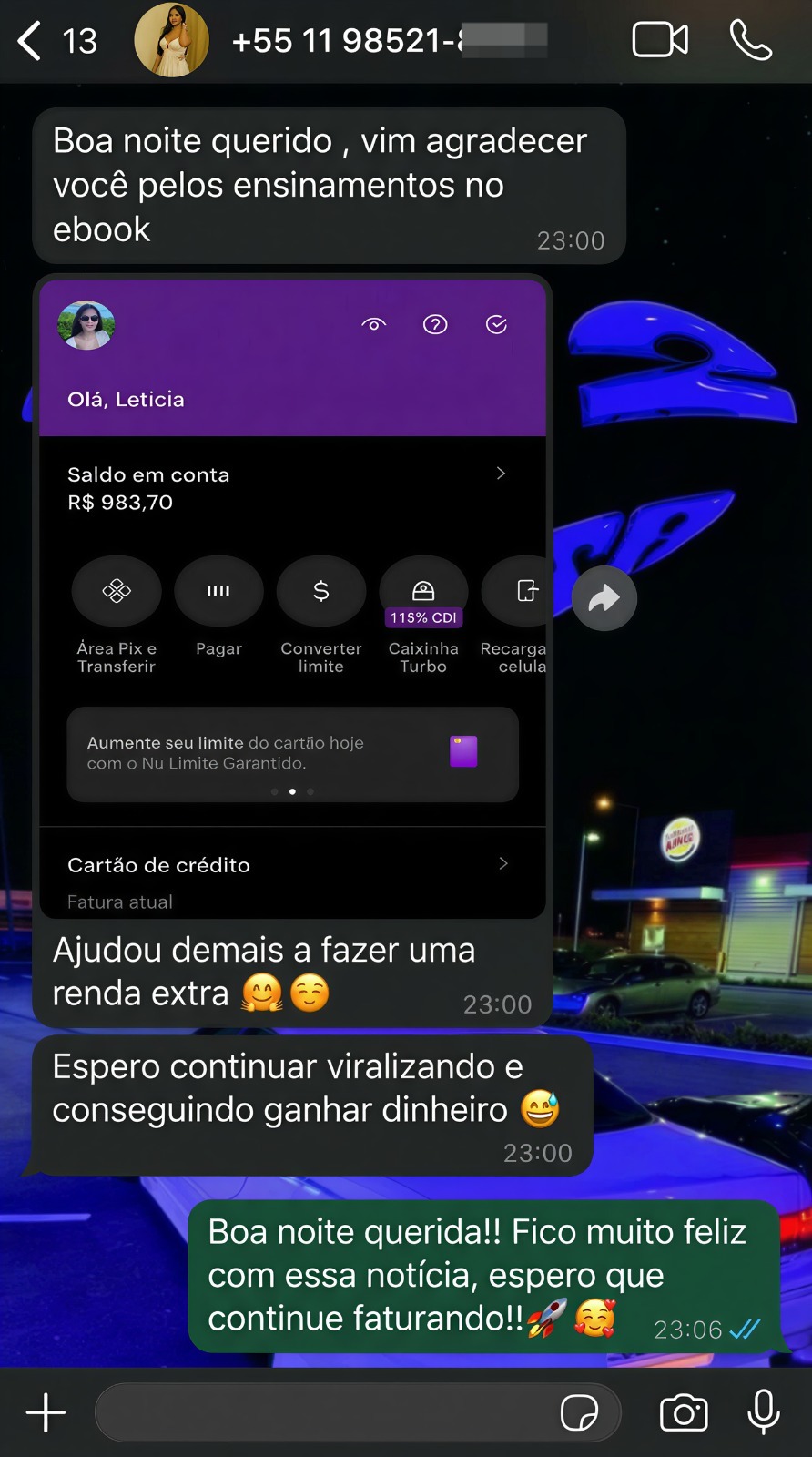Toggle balance visibility with the eye icon
Viewport: 812px width, 1457px height.
coord(373,324)
